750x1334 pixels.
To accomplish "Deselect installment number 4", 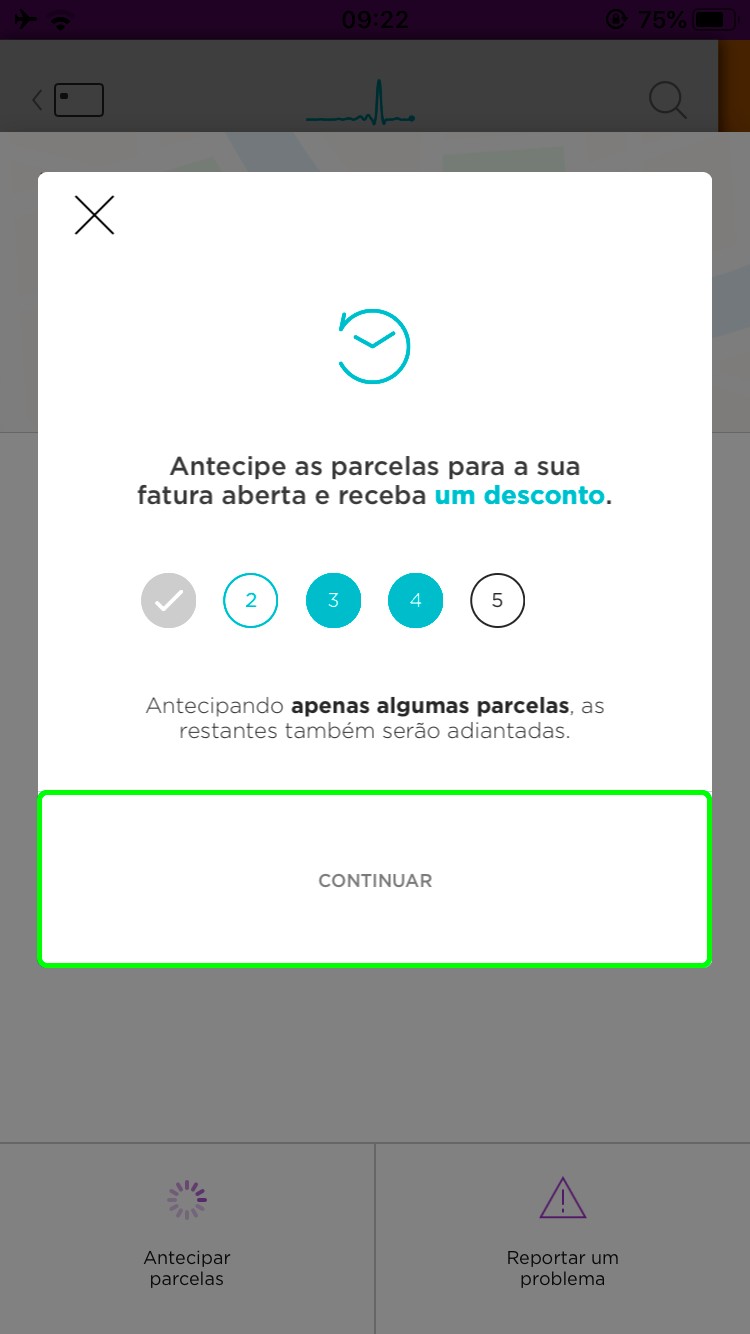I will [x=415, y=600].
